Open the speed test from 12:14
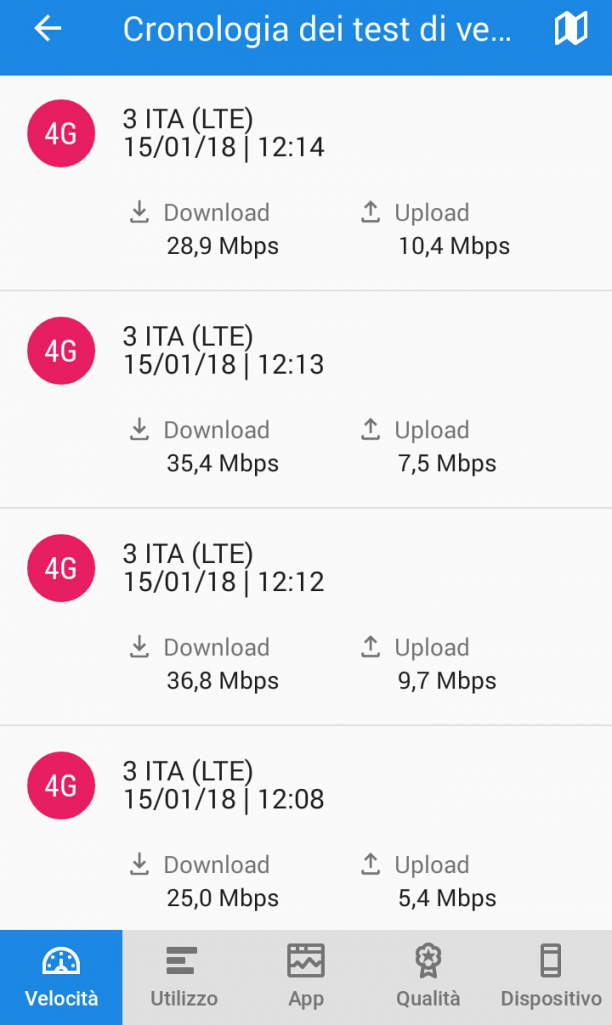 coord(306,183)
